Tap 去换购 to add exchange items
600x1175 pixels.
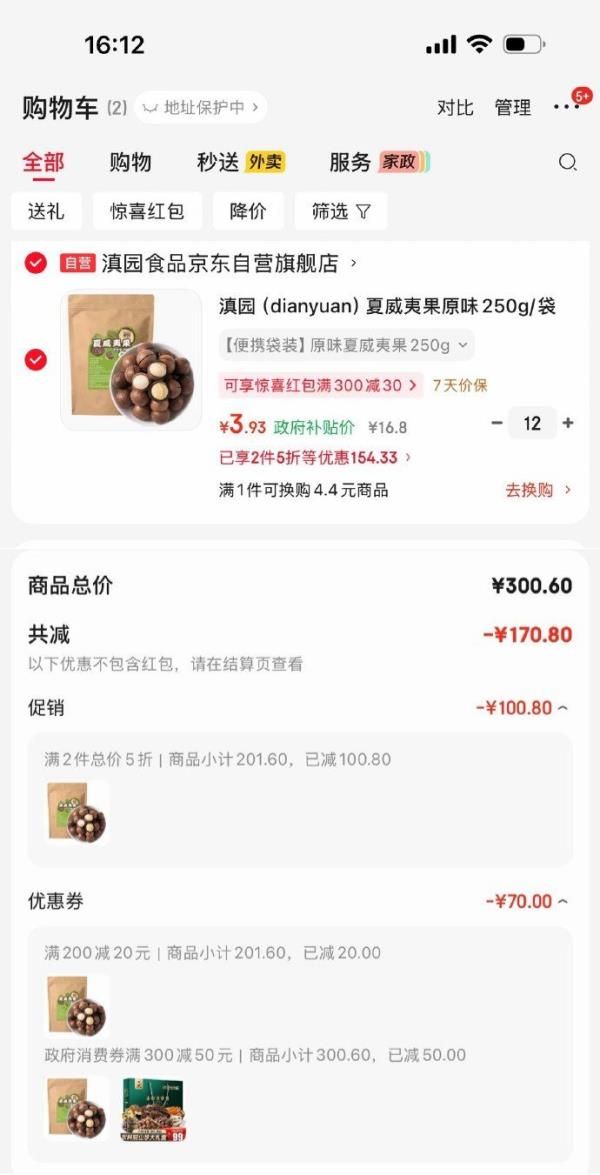538,490
